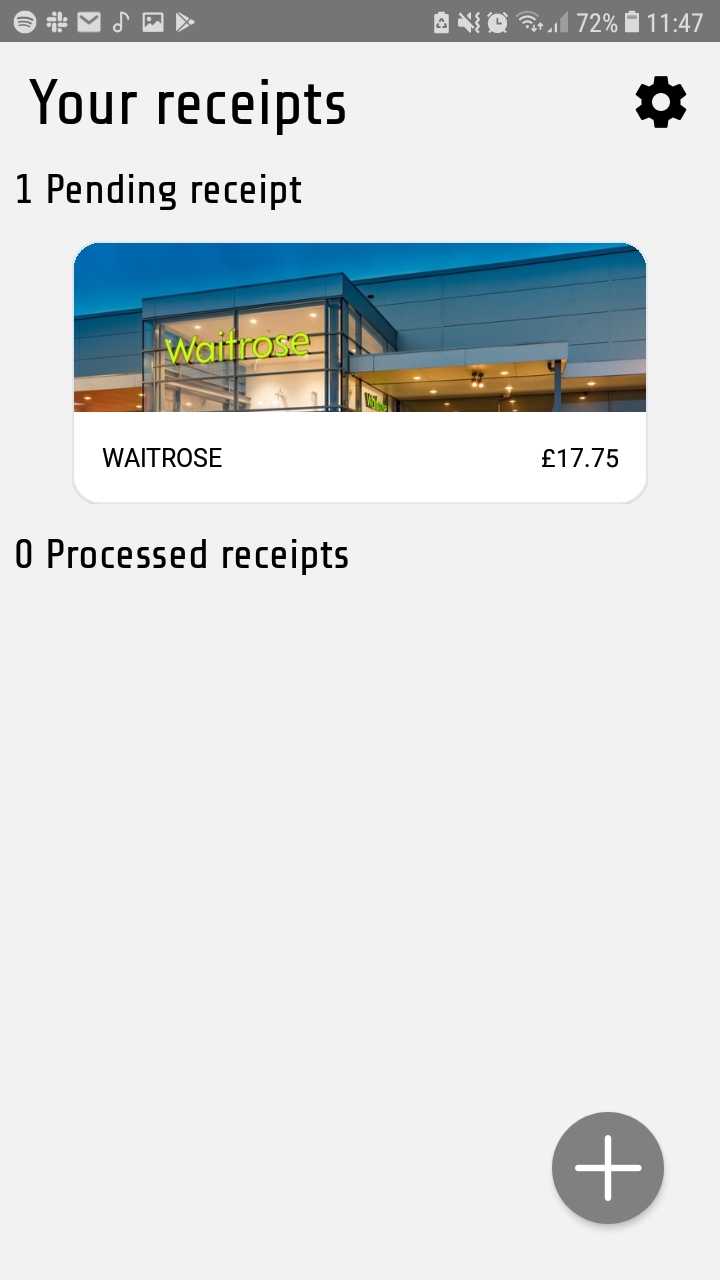Open the settings gear icon
This screenshot has width=720, height=1280.
(x=661, y=102)
